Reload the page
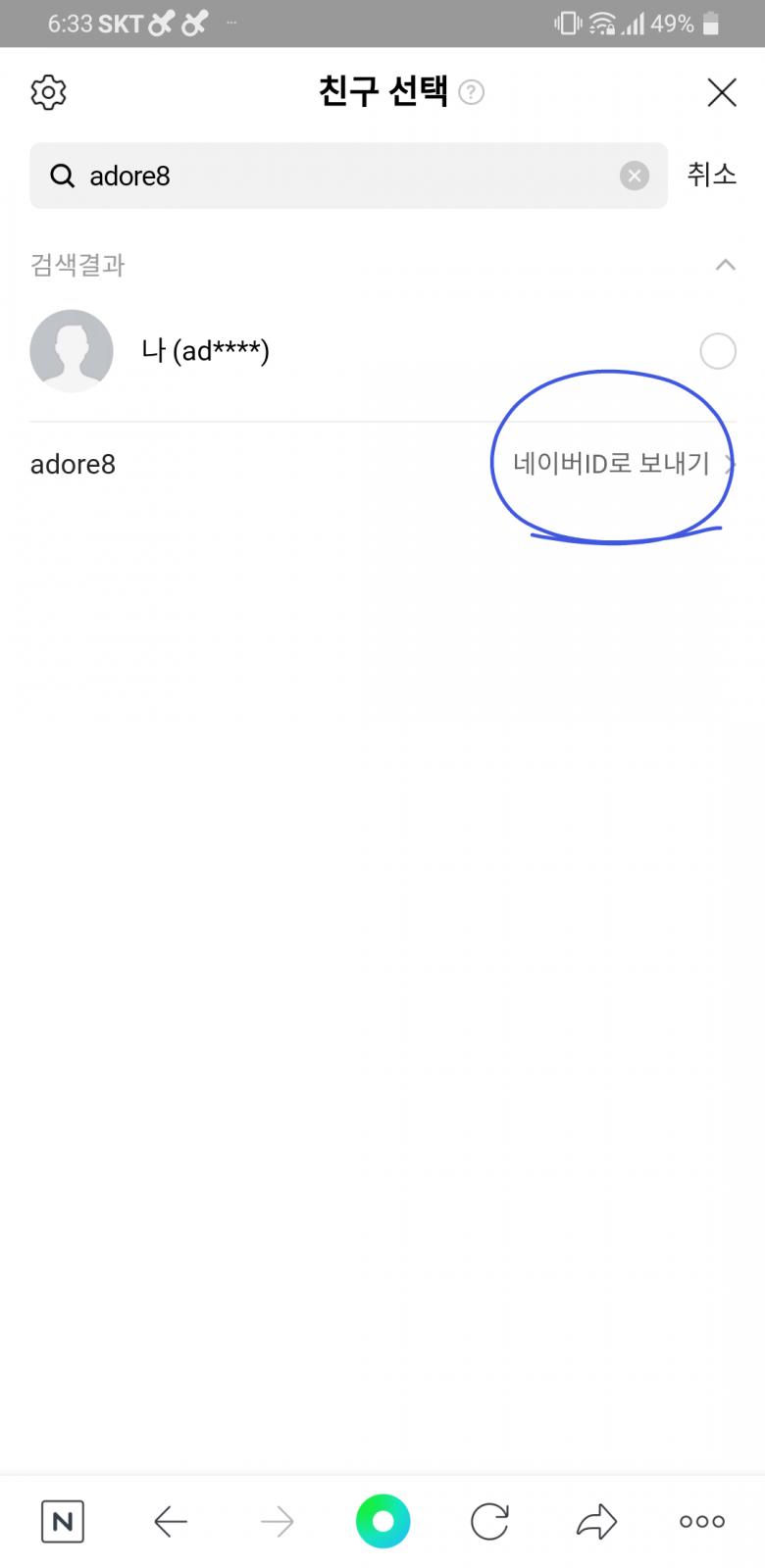Screen dimensions: 765x1568 pos(489,1521)
